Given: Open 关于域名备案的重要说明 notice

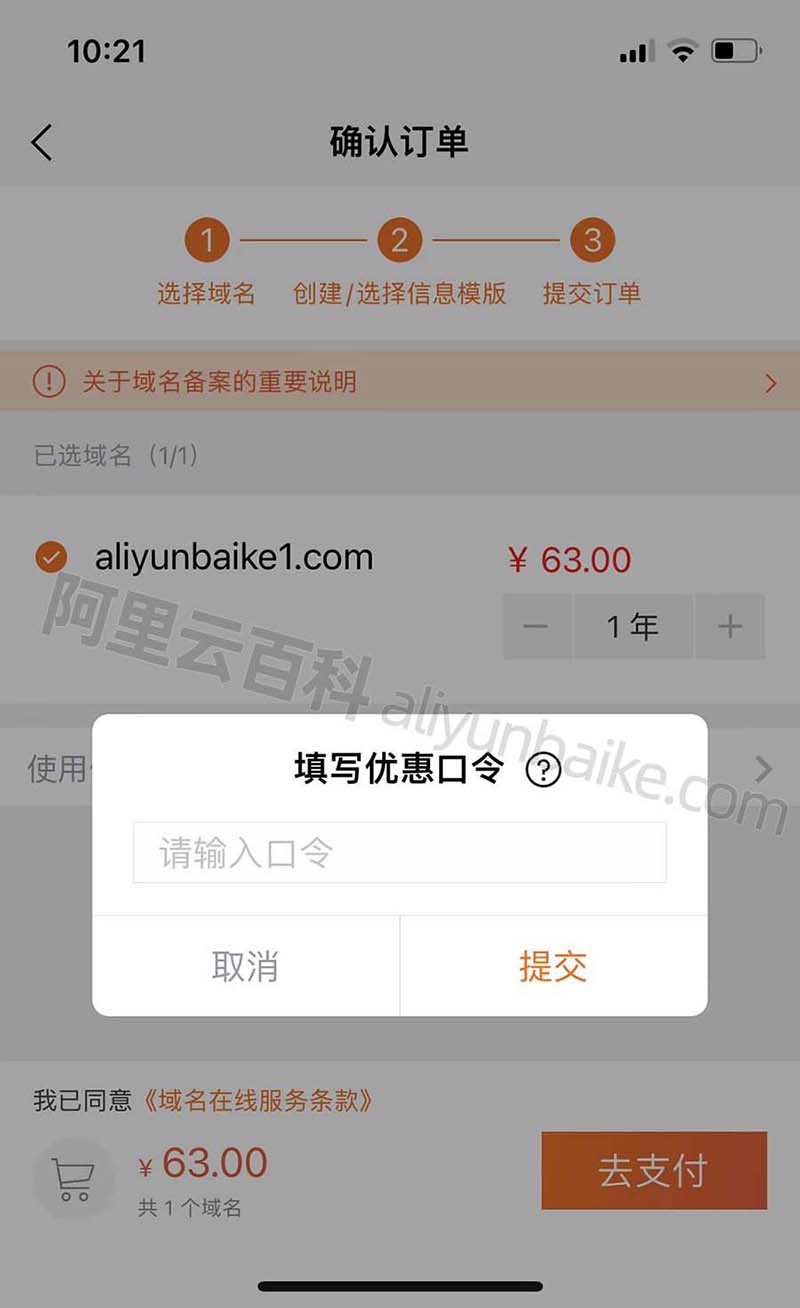Looking at the screenshot, I should [x=400, y=382].
